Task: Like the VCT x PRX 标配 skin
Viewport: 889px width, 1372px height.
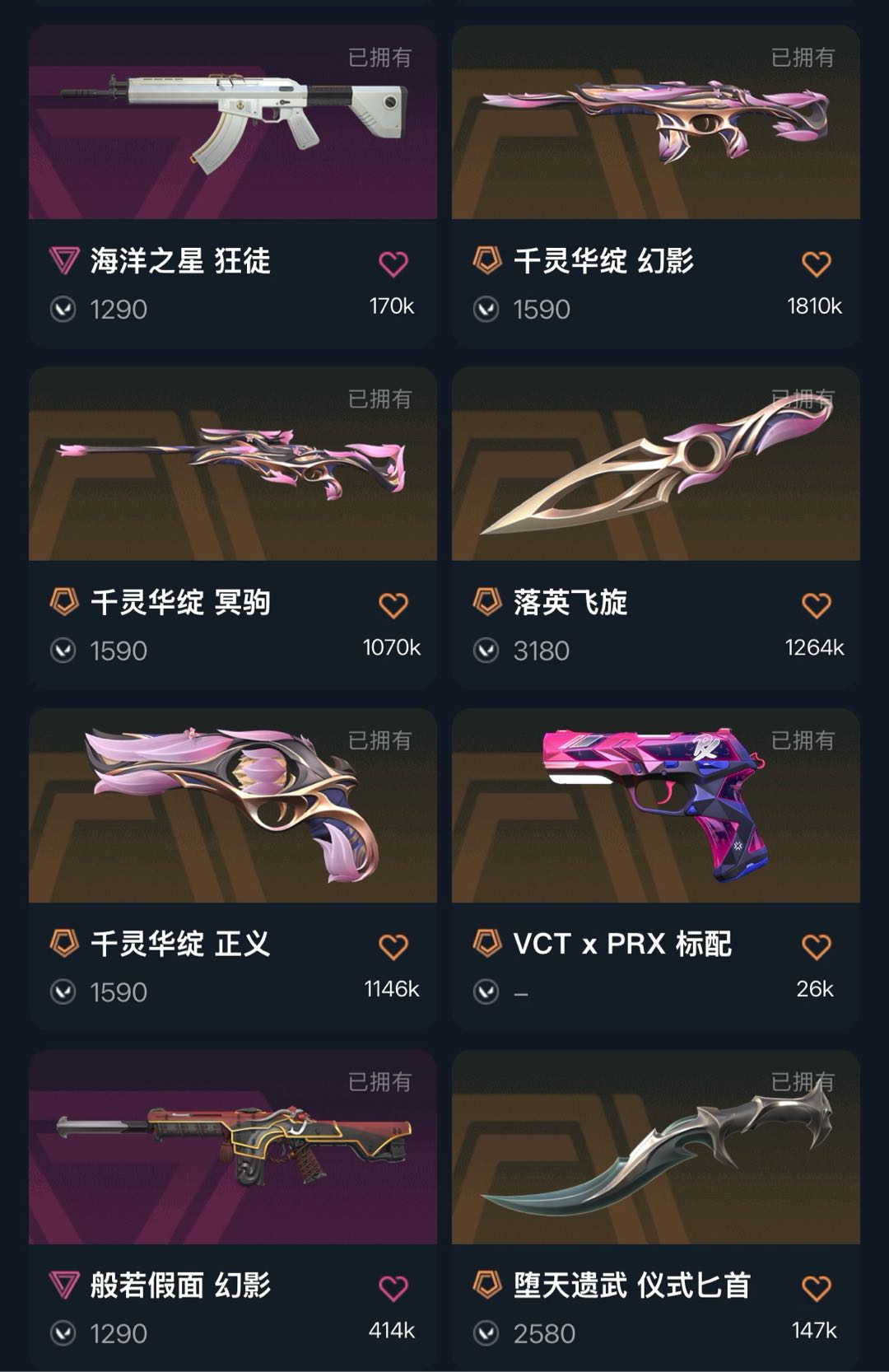Action: (816, 946)
